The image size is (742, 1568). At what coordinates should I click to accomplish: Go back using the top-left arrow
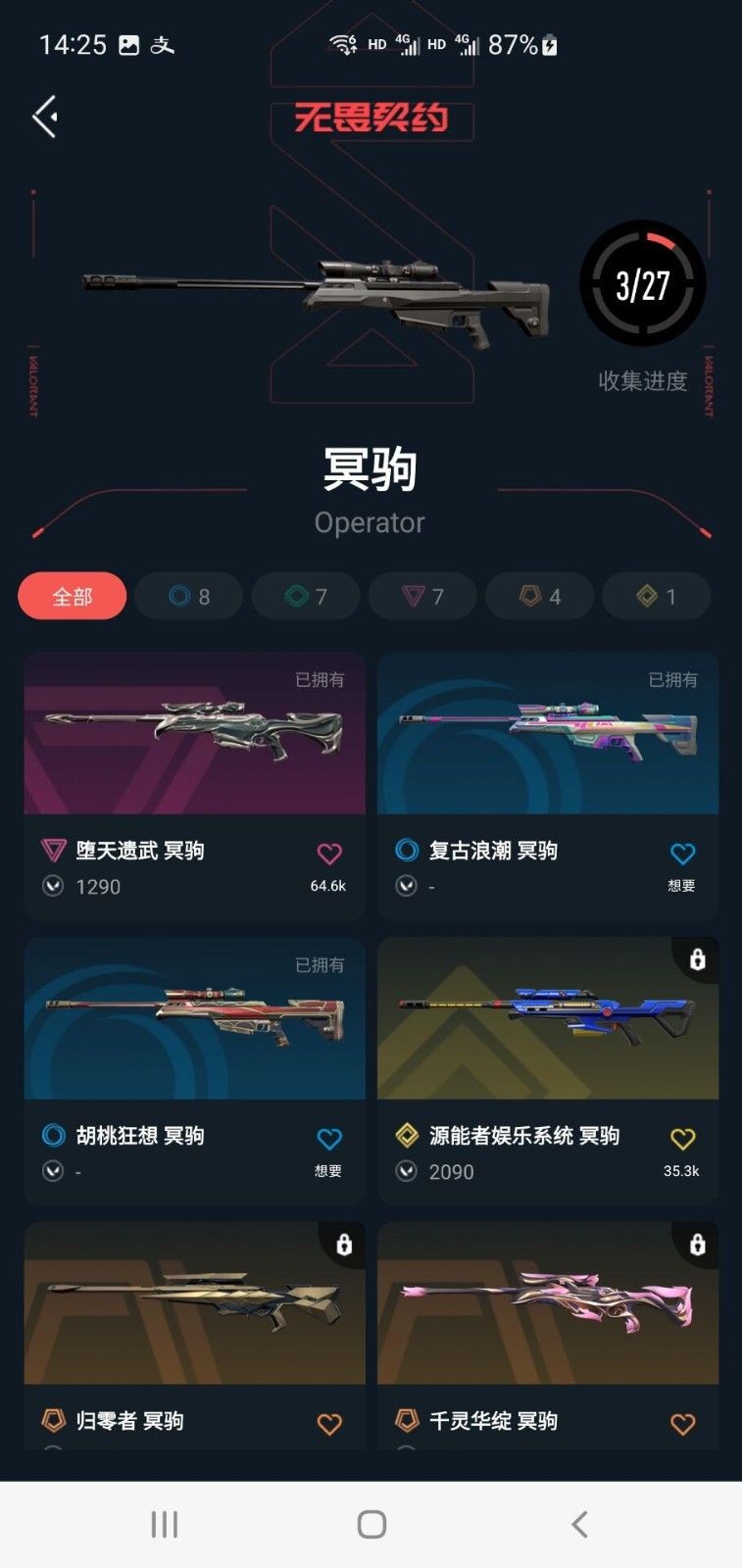coord(44,118)
